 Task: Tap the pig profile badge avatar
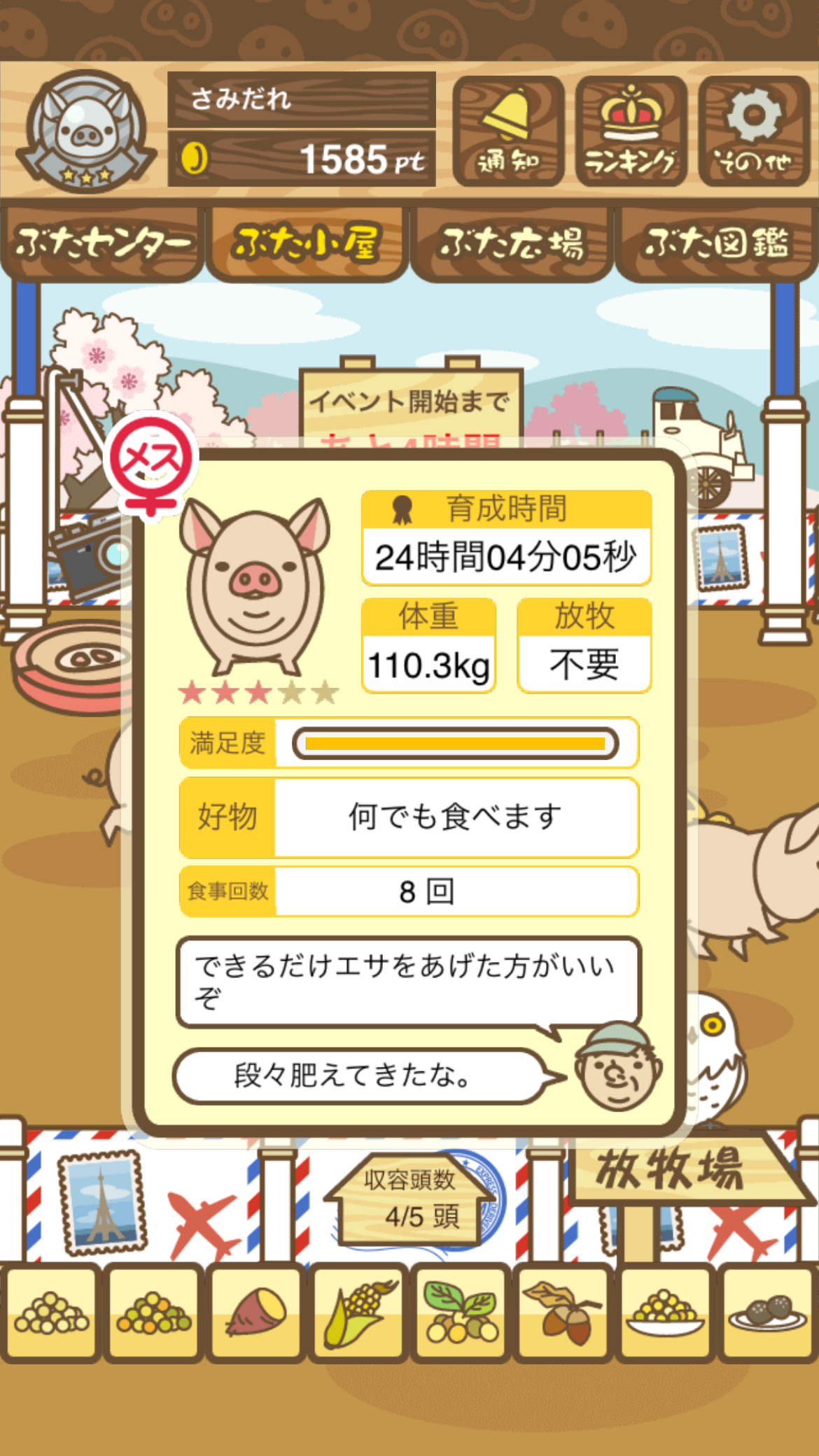pos(86,132)
